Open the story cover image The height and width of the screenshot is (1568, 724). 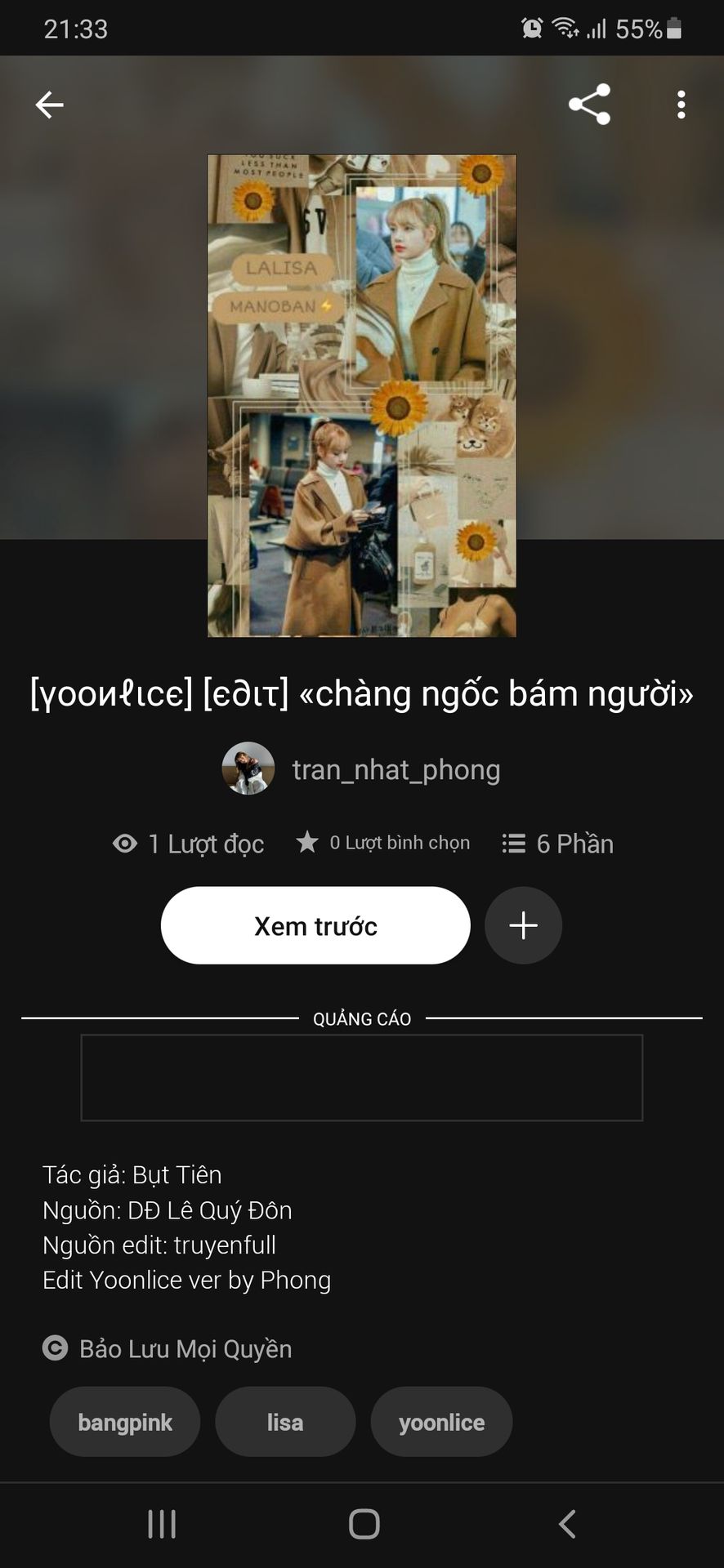(x=362, y=395)
